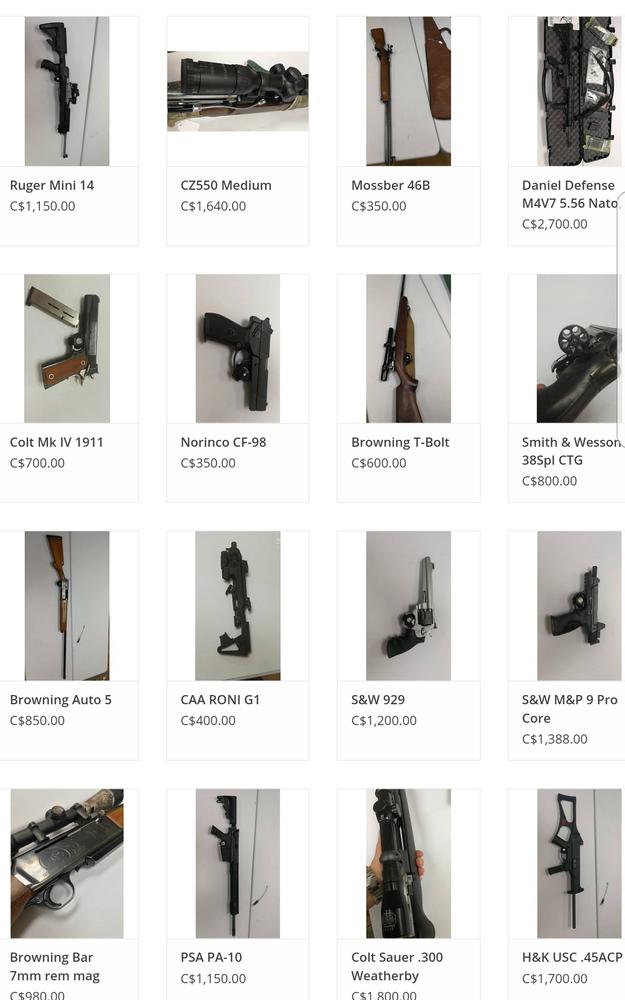Tap the S&W 929 card

tap(408, 606)
